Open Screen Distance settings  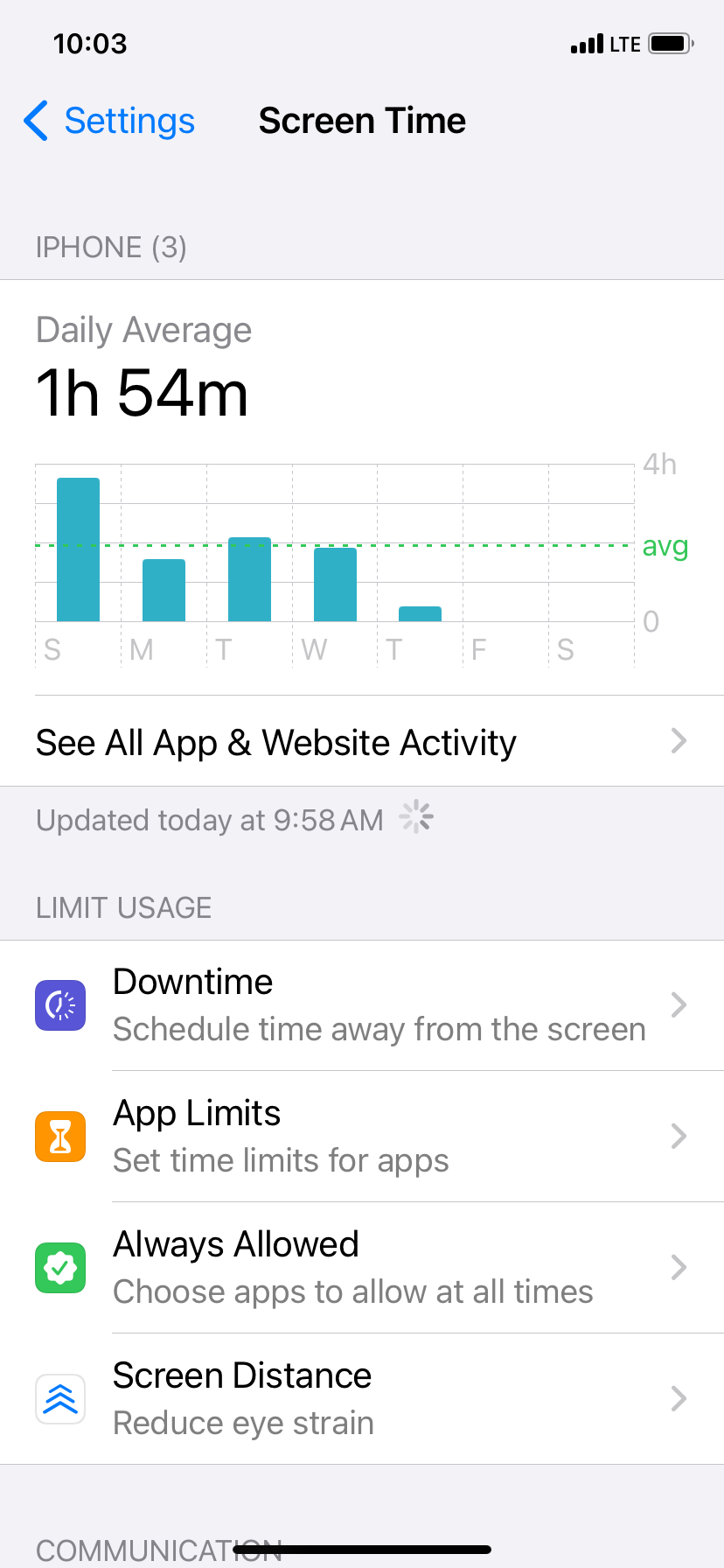pos(362,1398)
